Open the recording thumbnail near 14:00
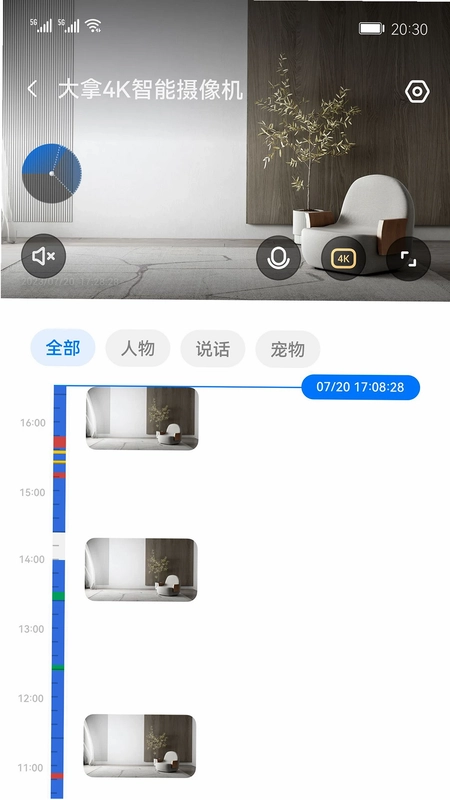Image resolution: width=450 pixels, height=800 pixels. [x=141, y=570]
